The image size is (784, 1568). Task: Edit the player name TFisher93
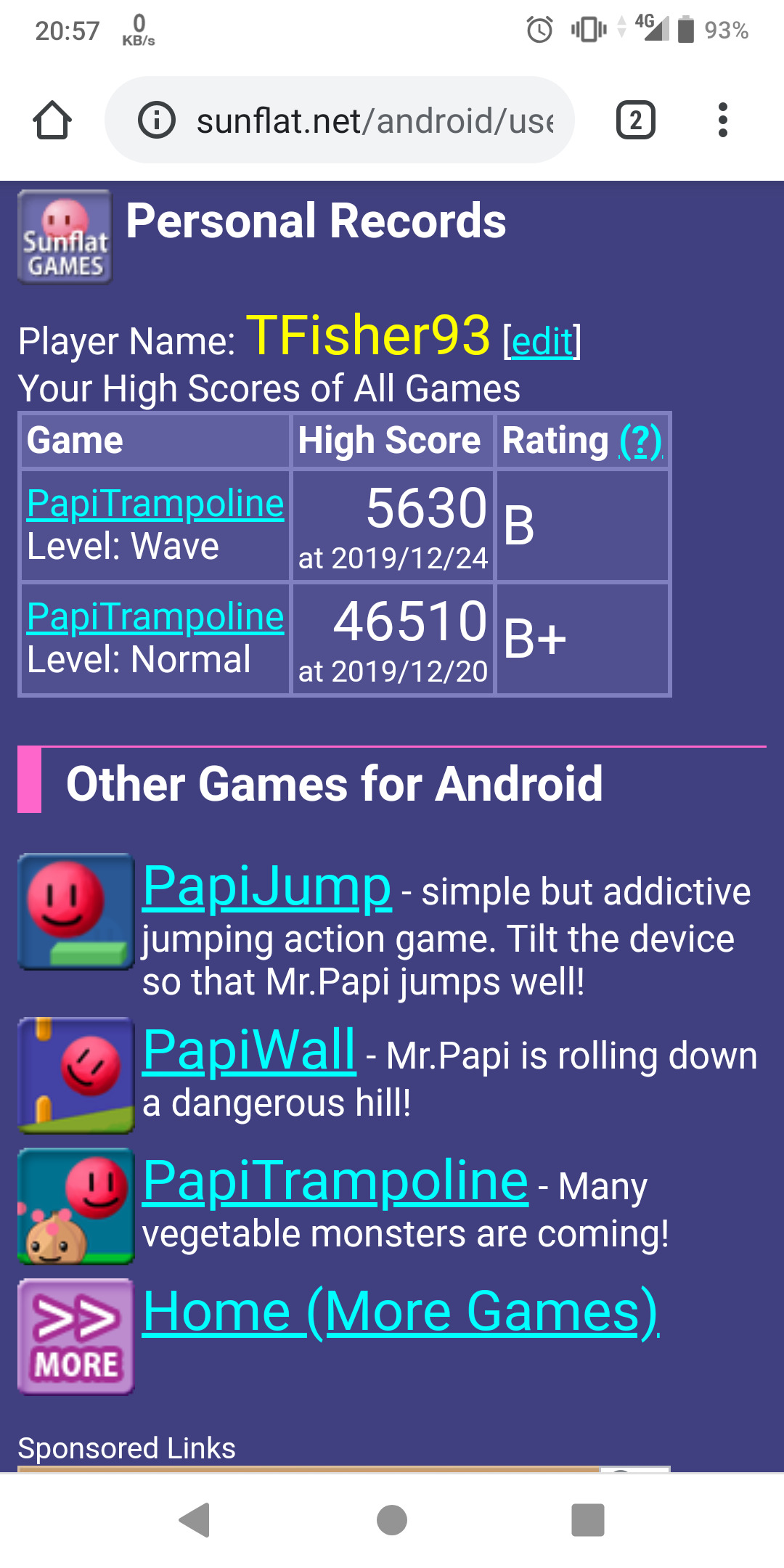(x=542, y=341)
